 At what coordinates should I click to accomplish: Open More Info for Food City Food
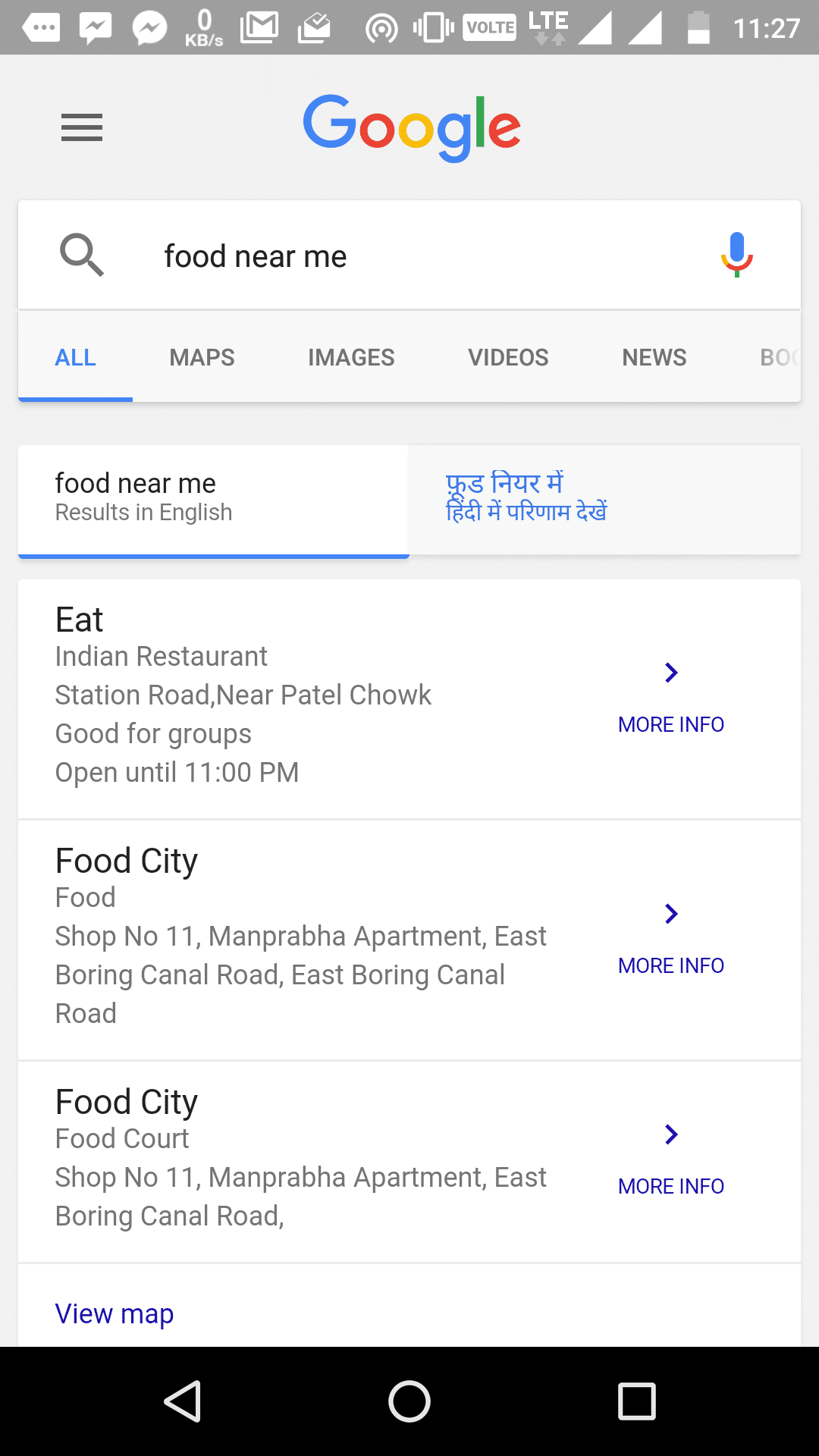[x=671, y=940]
